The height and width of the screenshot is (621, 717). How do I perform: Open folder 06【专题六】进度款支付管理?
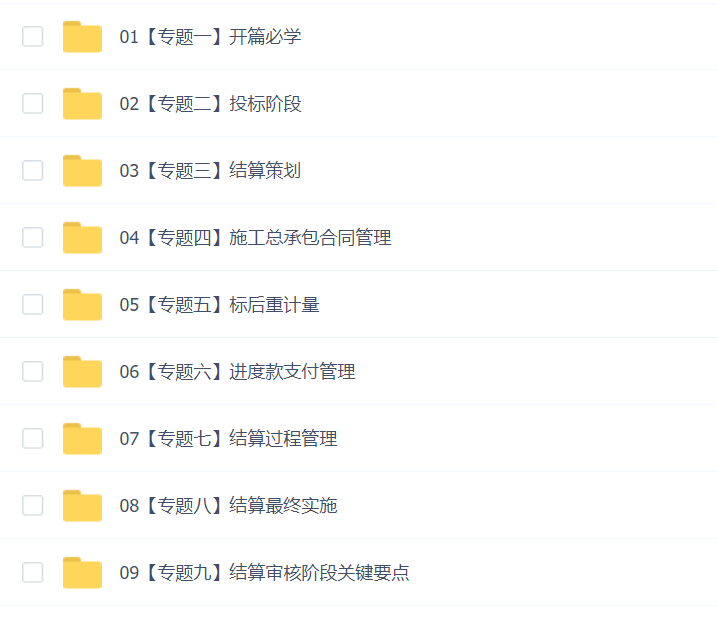pos(237,372)
